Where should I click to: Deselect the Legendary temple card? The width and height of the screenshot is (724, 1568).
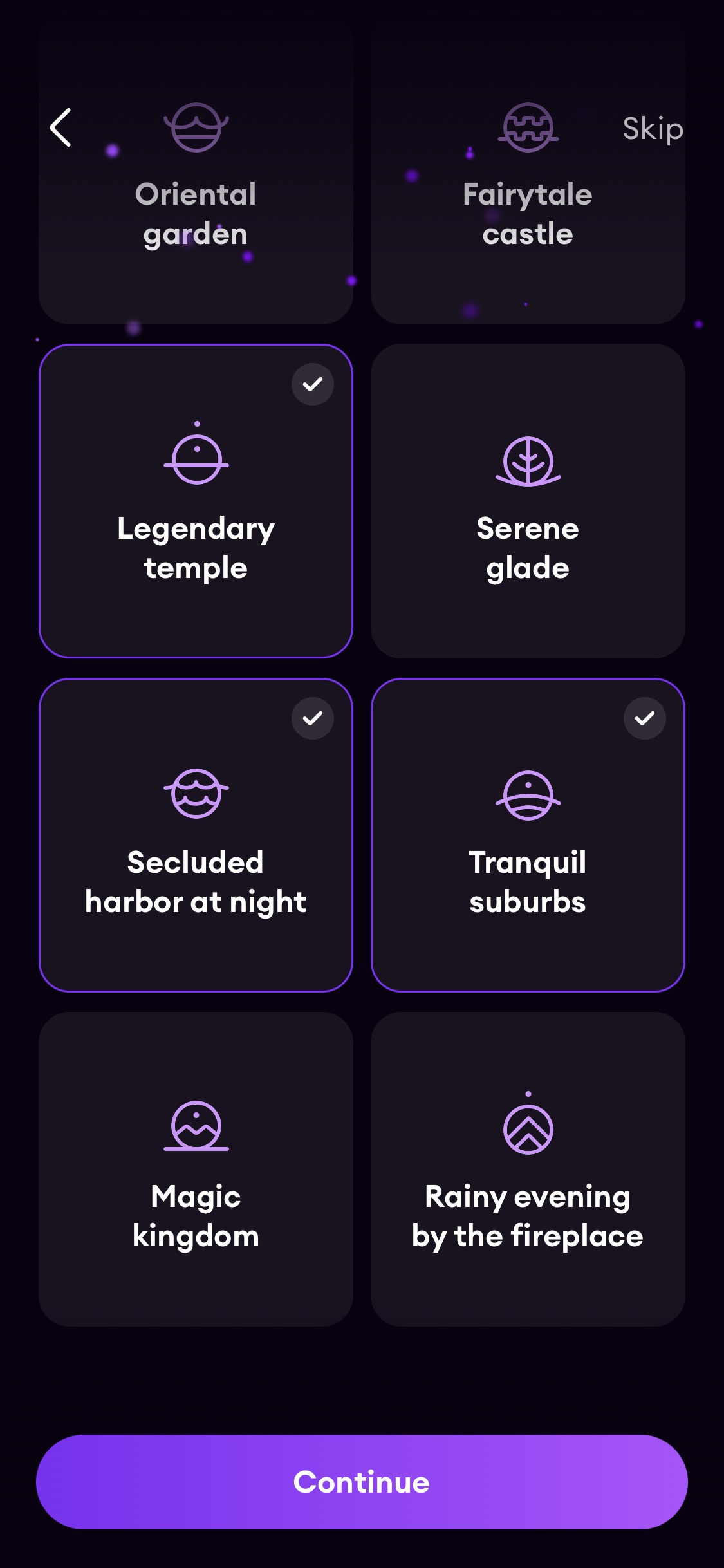[196, 501]
